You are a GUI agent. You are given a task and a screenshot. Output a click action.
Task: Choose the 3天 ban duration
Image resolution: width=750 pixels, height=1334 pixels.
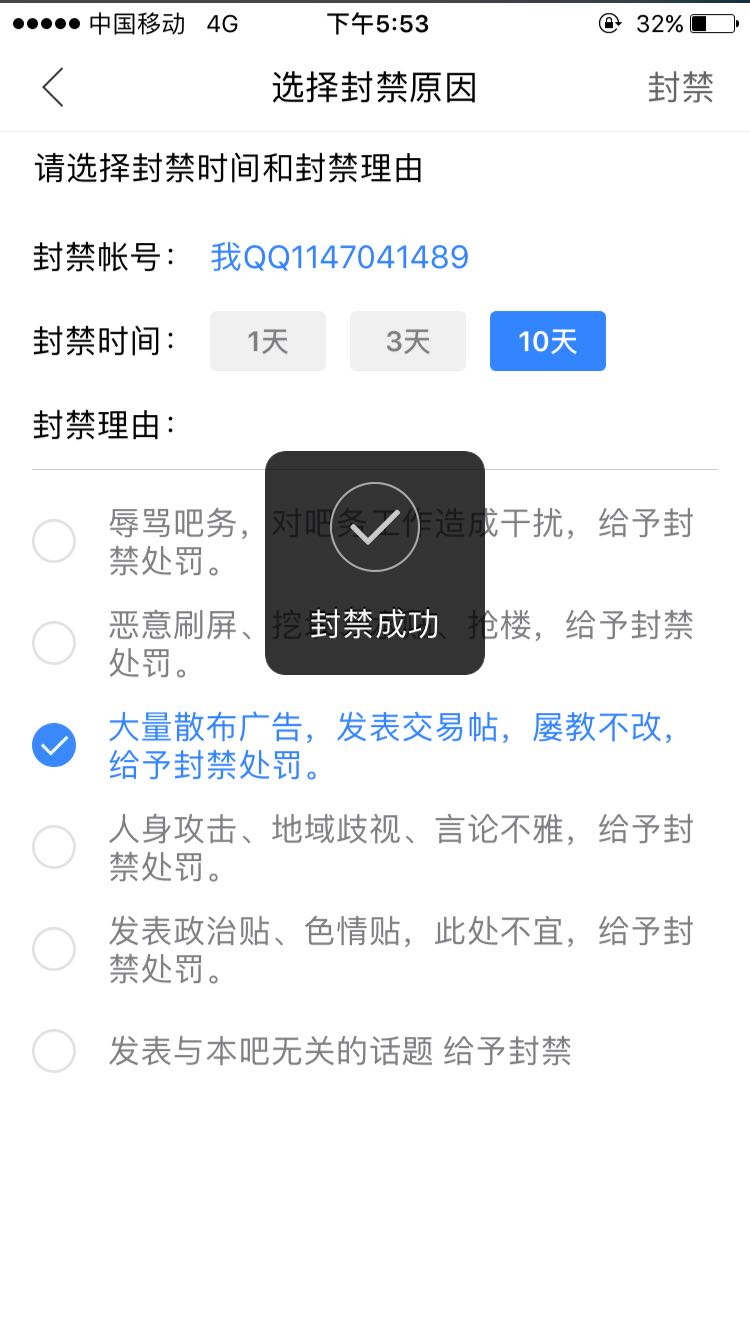(x=408, y=341)
